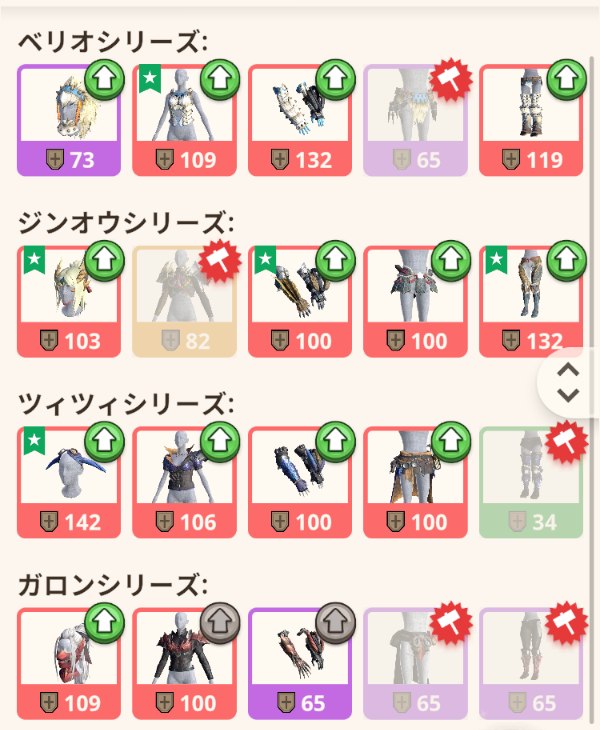Select the ベリオ chest armor with defense 109
This screenshot has width=600, height=730.
[184, 120]
